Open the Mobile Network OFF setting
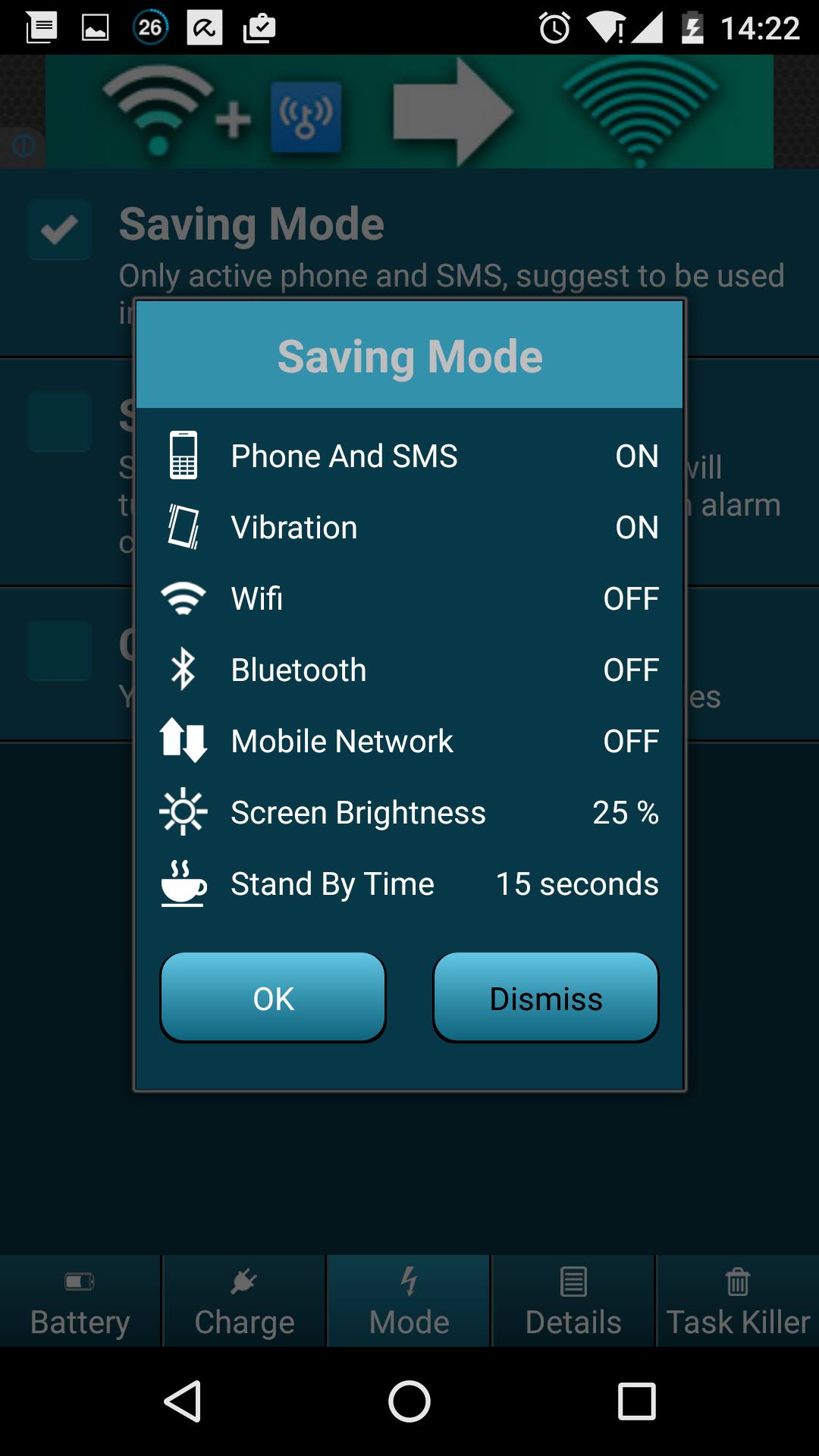Viewport: 819px width, 1456px height. [x=631, y=741]
